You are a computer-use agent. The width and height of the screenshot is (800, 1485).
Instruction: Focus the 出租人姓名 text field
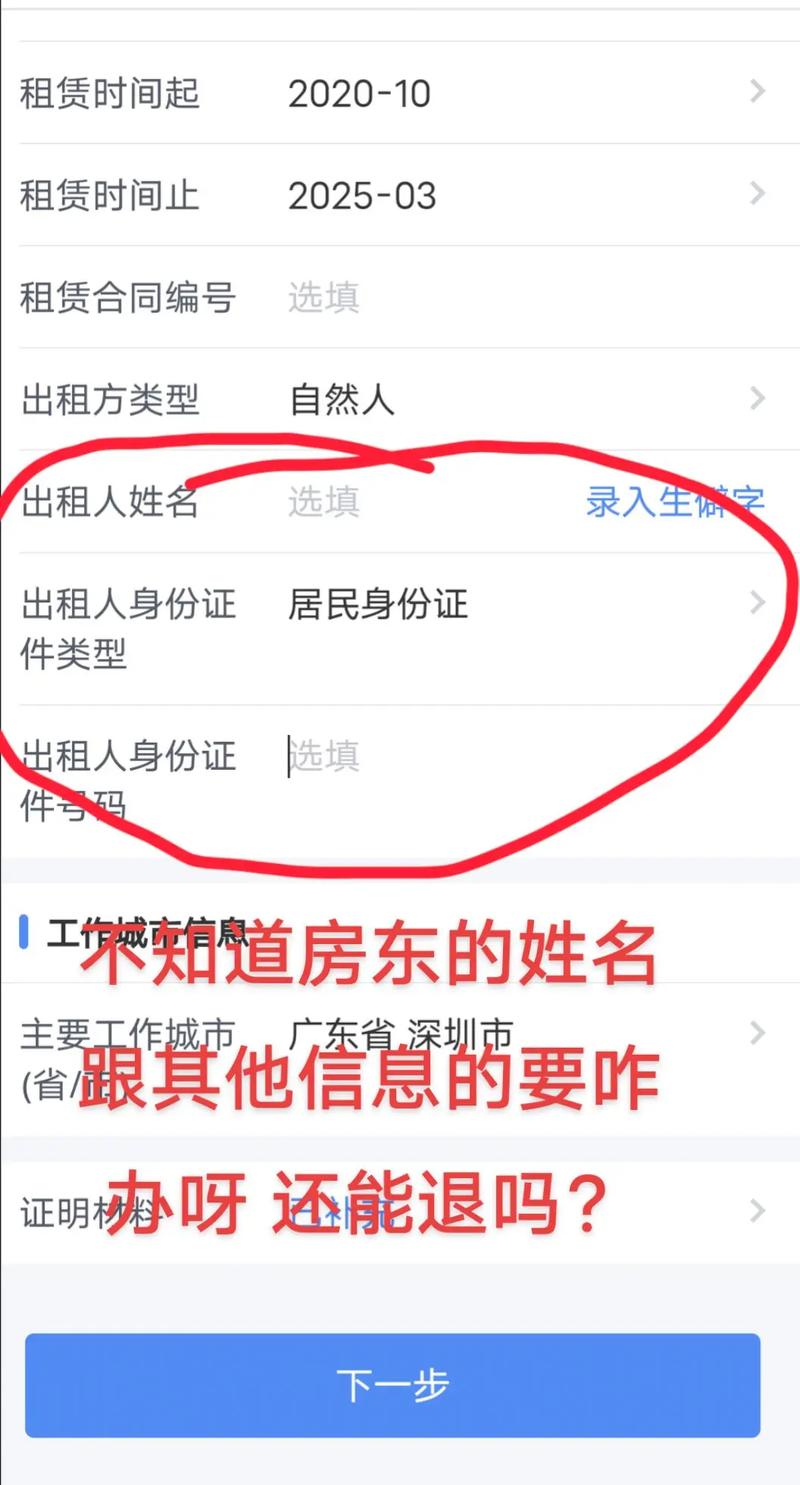[x=420, y=502]
